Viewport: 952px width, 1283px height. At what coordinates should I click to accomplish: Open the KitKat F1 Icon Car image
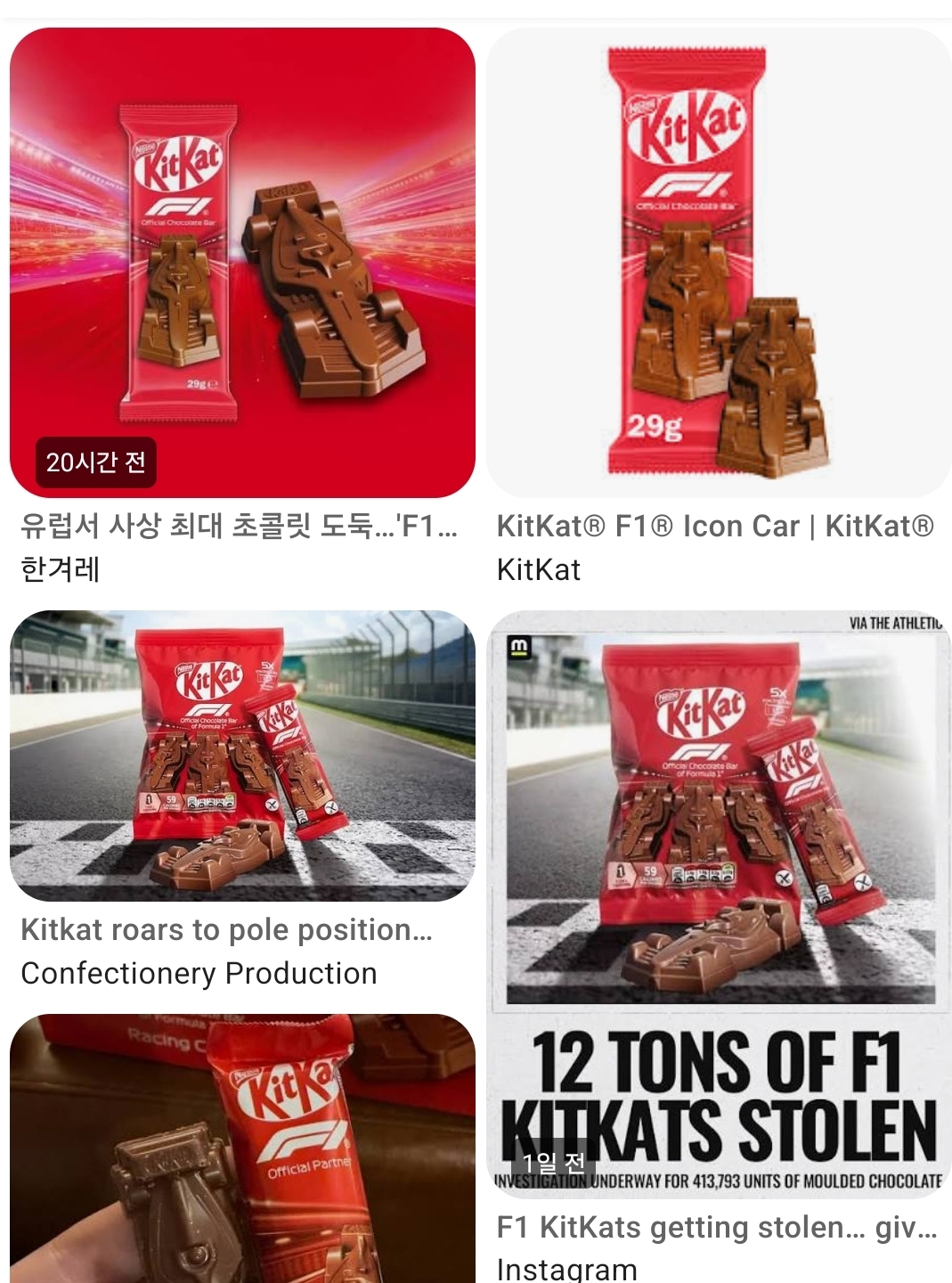[718, 262]
